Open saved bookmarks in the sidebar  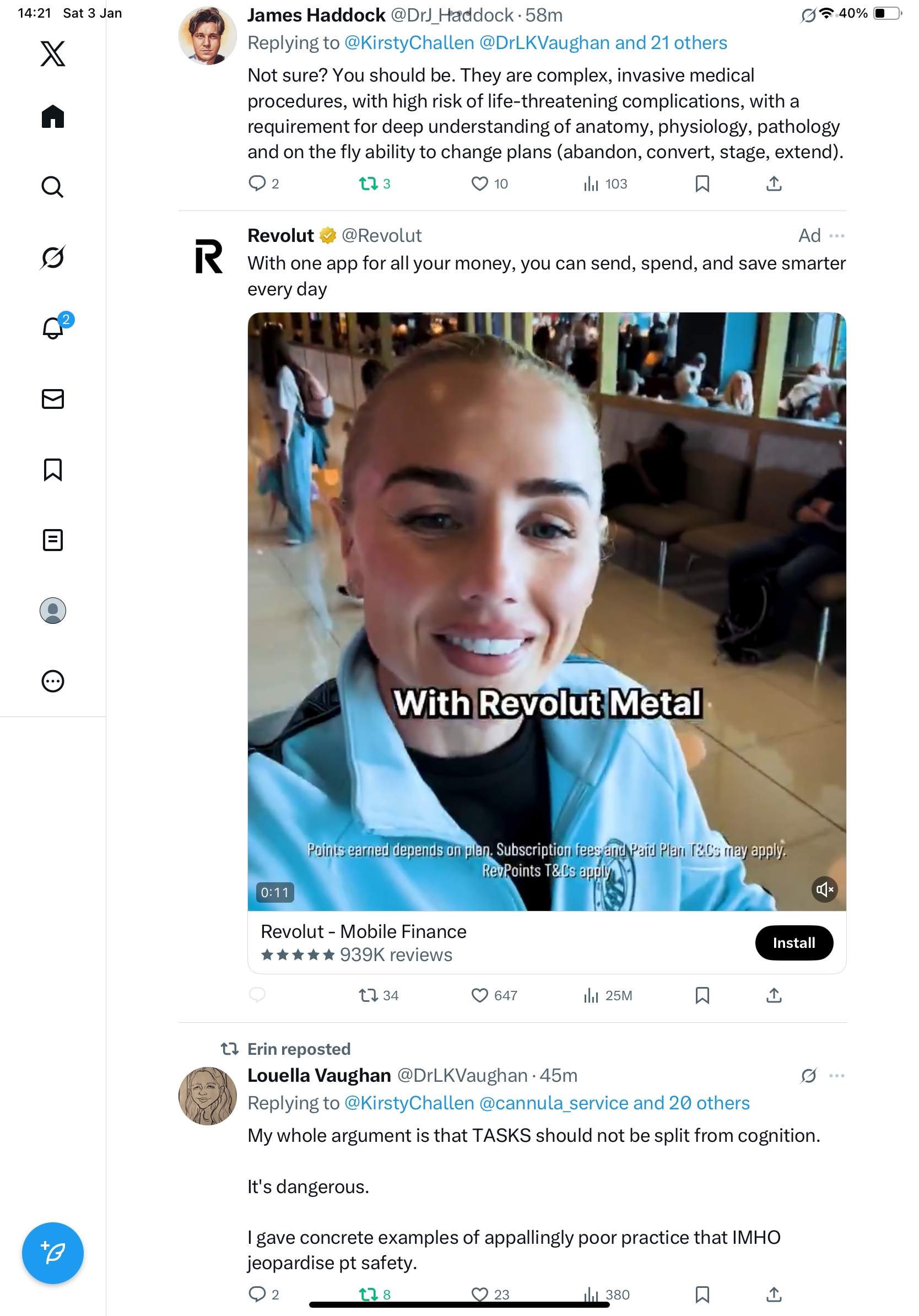pyautogui.click(x=53, y=470)
